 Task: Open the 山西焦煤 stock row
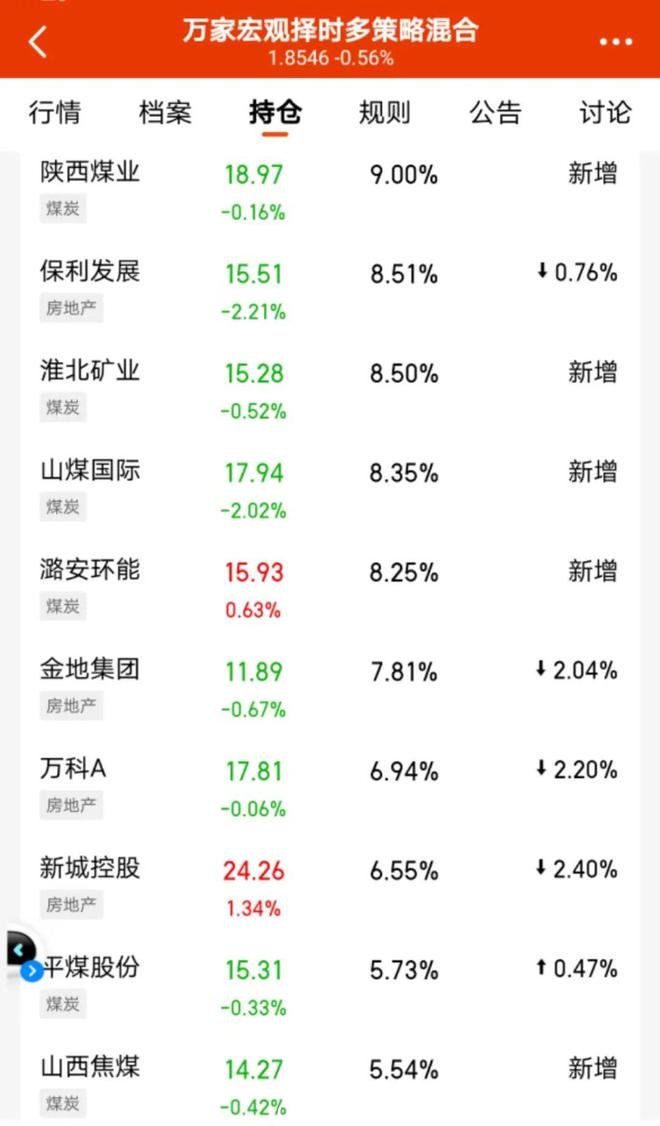tap(330, 1084)
